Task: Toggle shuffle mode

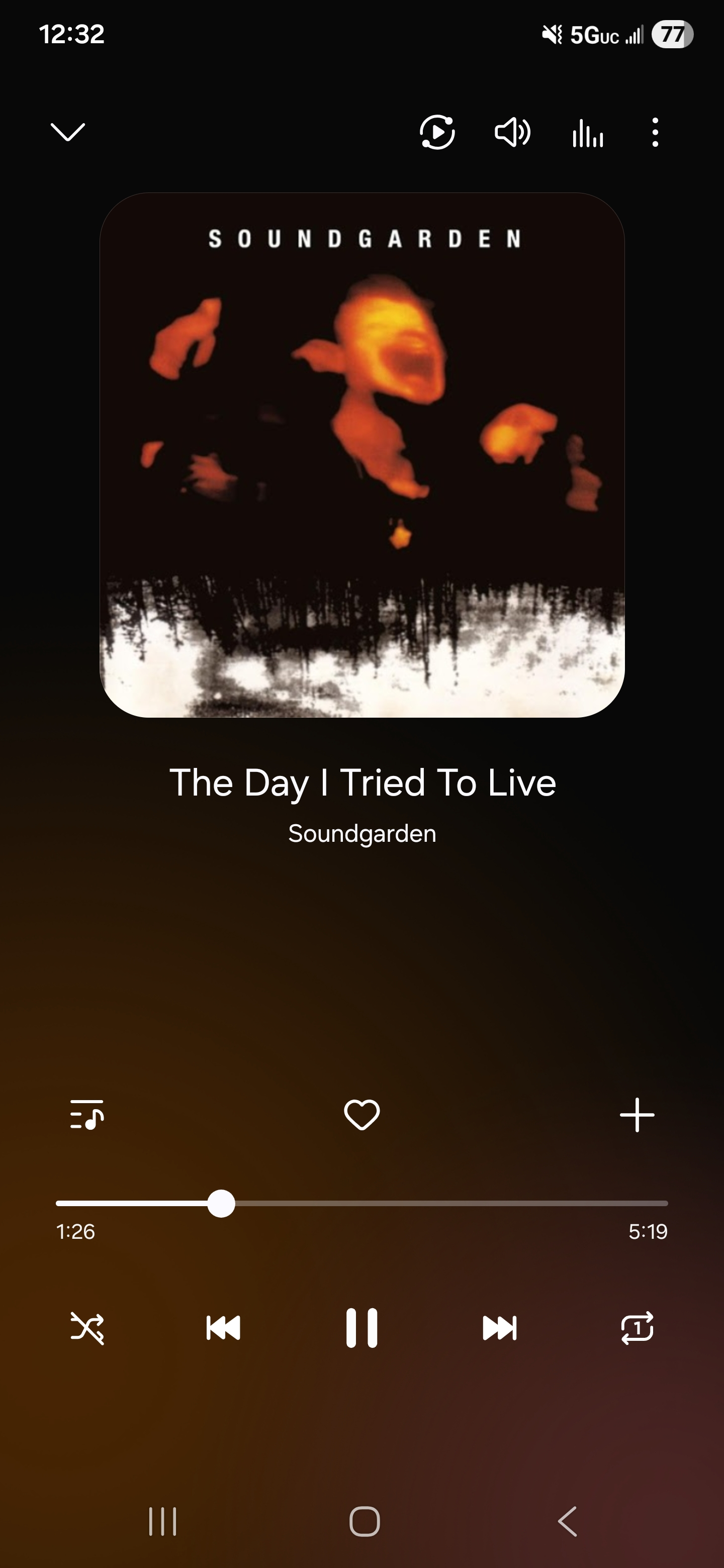Action: click(x=87, y=1328)
